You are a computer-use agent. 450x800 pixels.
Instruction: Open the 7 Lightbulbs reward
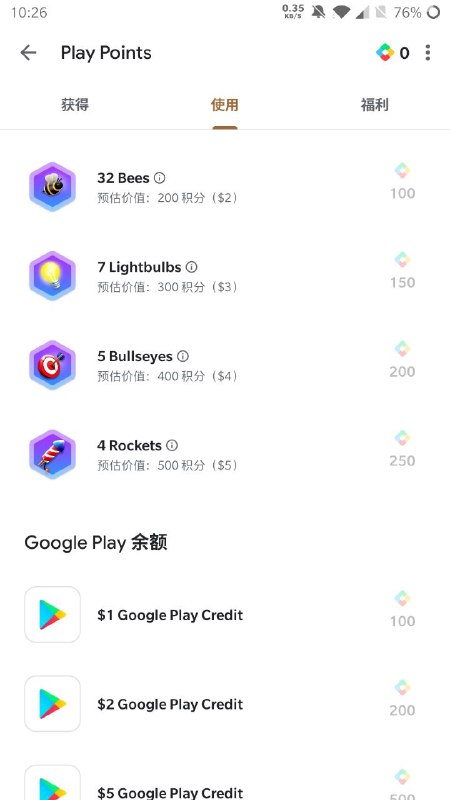[225, 276]
